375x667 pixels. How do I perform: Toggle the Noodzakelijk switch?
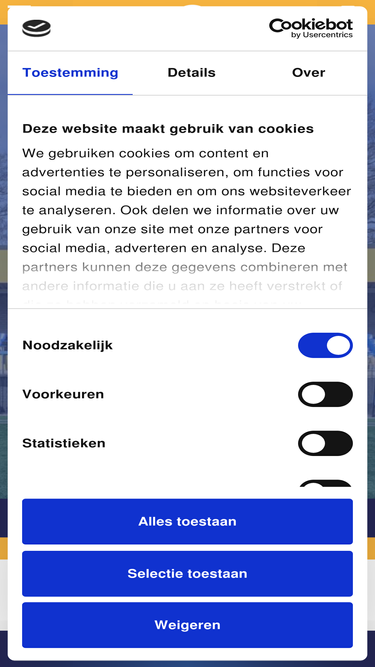[x=325, y=345]
